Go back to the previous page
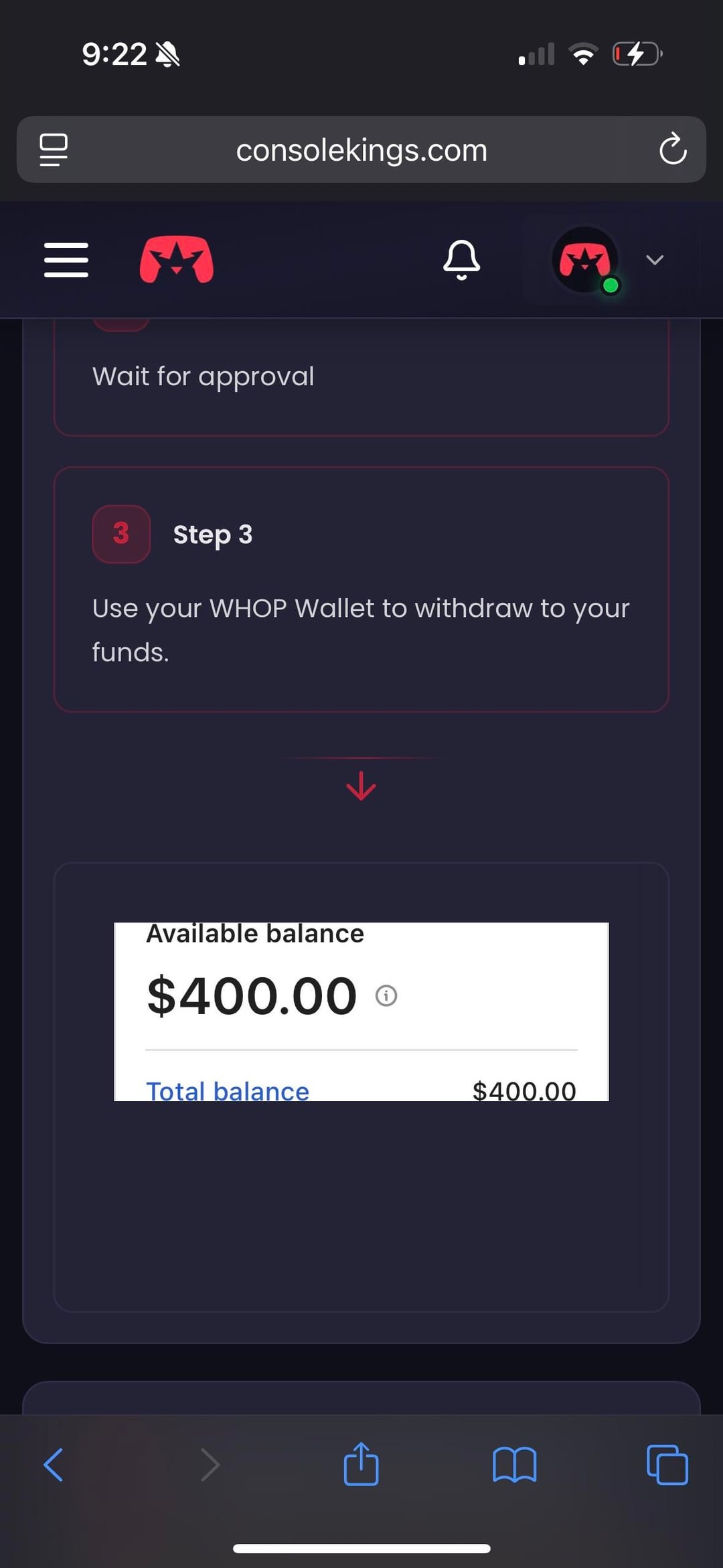Image resolution: width=723 pixels, height=1568 pixels. [54, 1465]
